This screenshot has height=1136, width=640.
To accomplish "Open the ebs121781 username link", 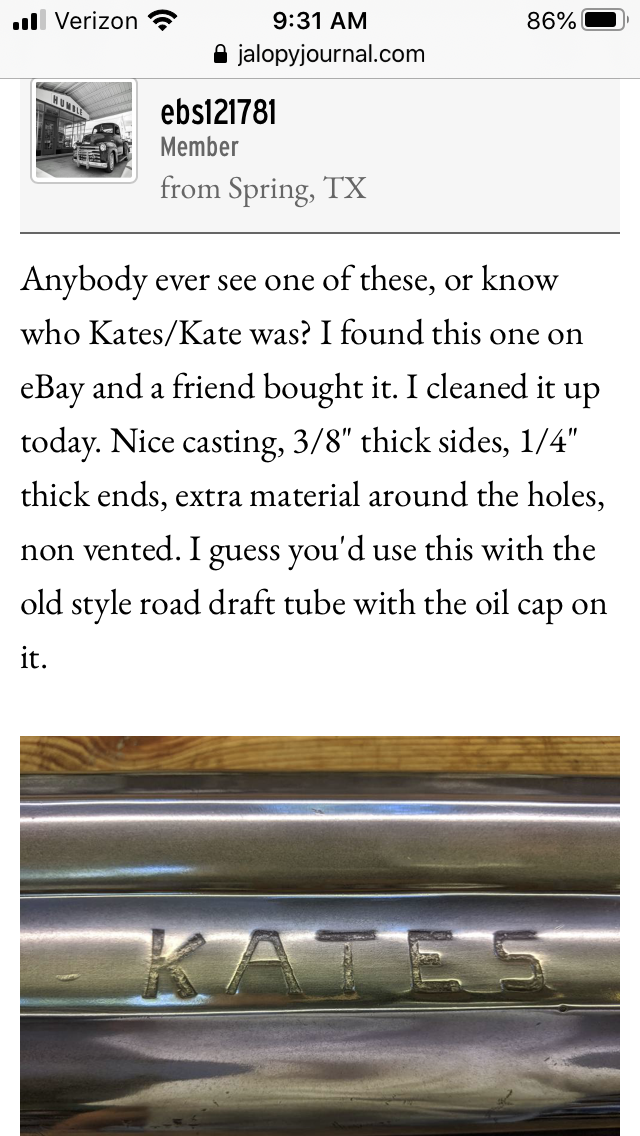I will point(217,113).
